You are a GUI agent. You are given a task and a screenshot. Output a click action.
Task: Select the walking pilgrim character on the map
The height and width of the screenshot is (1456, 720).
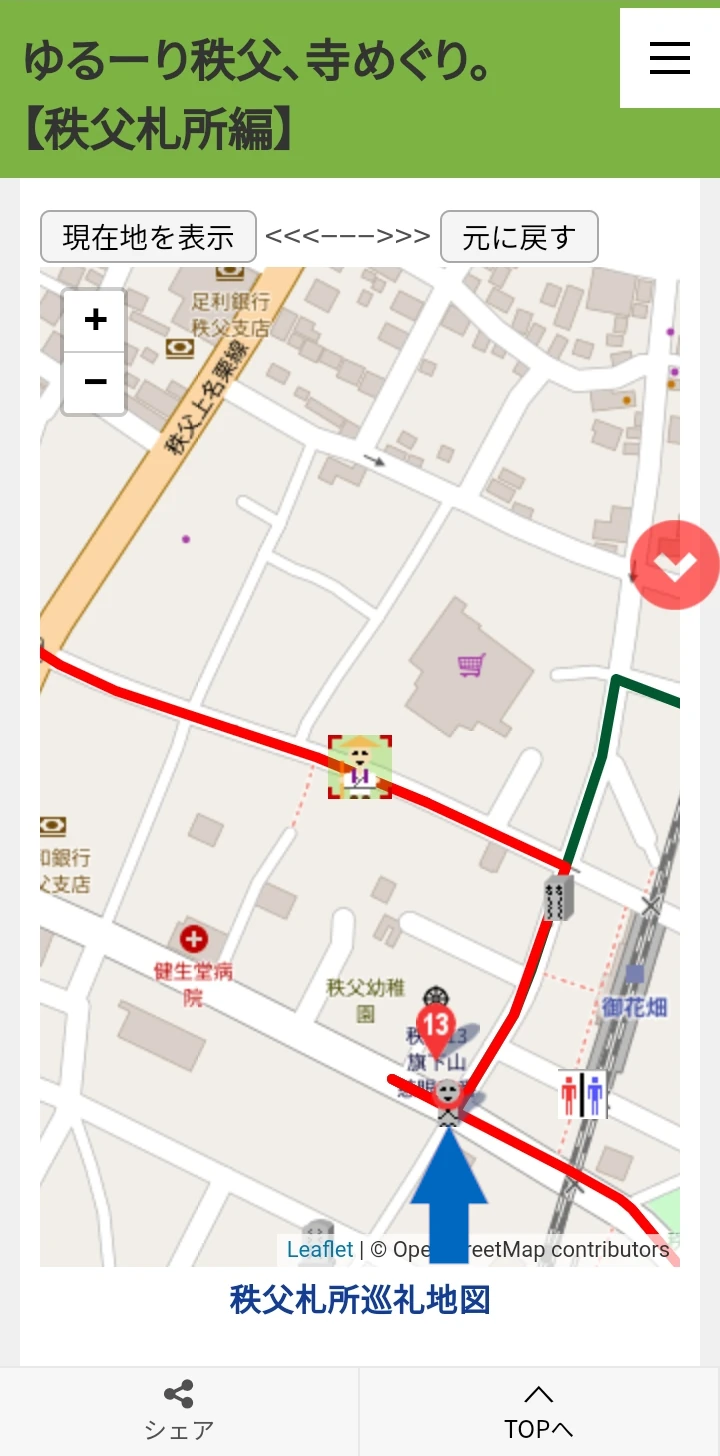click(360, 767)
